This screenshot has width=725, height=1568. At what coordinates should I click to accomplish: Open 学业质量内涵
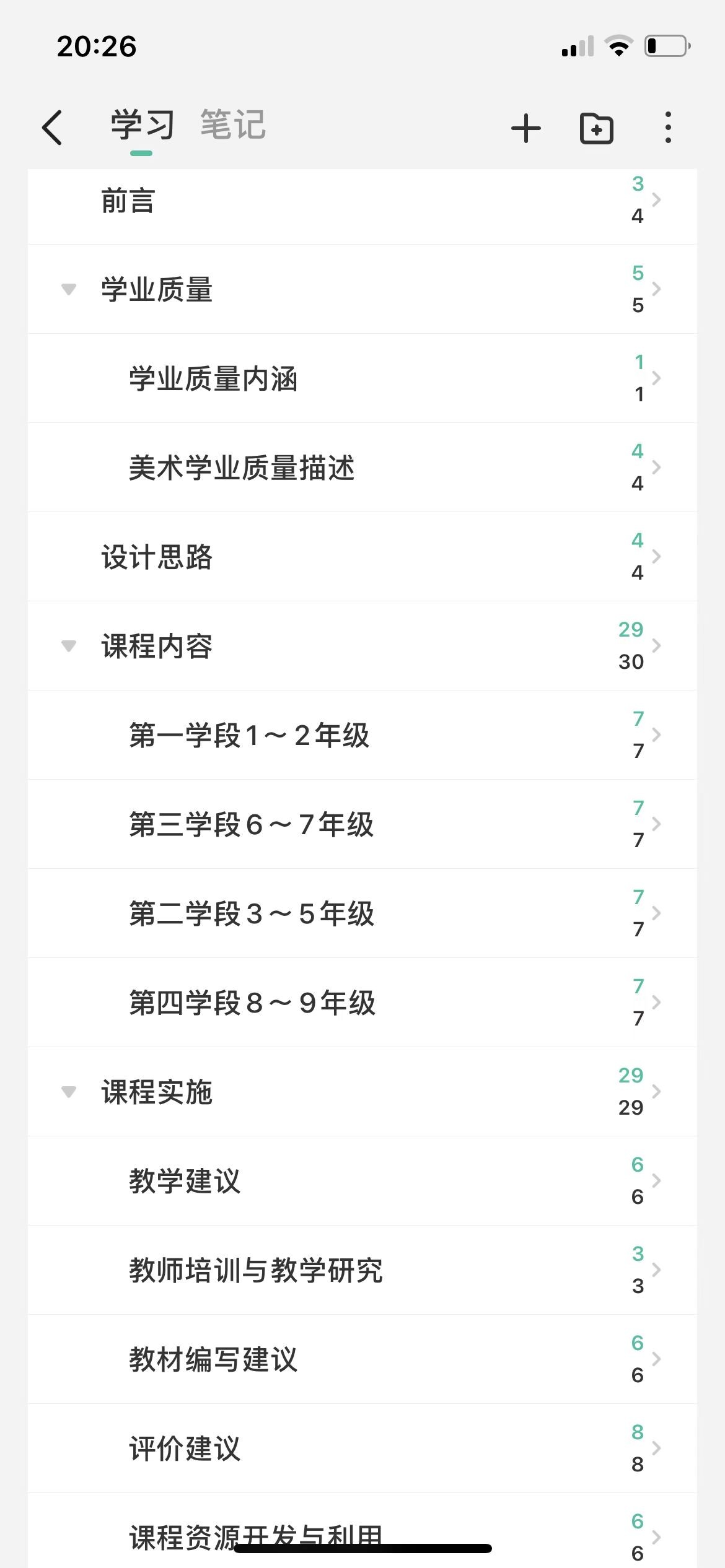(x=362, y=378)
